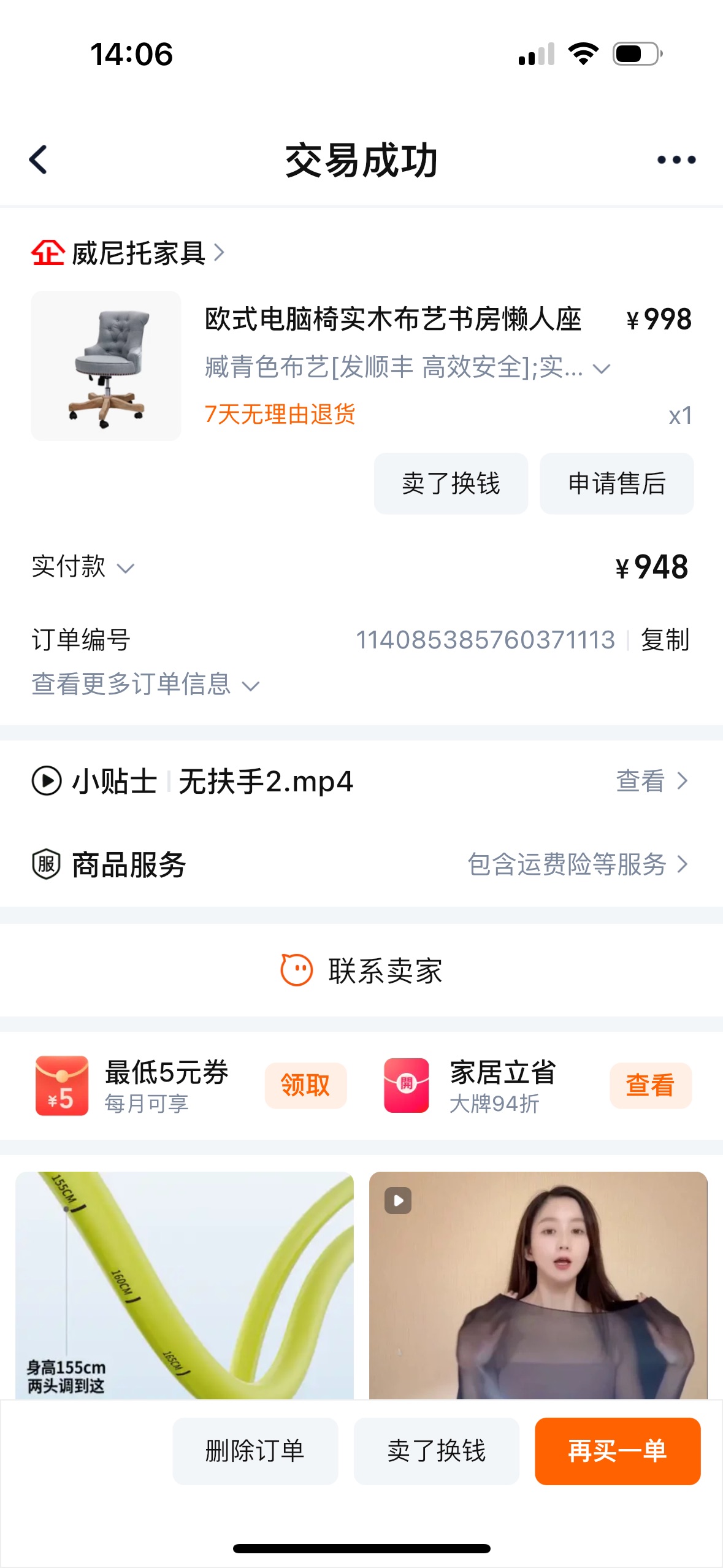Expand the 实付款 payment breakdown
Viewport: 723px width, 1568px height.
point(83,567)
